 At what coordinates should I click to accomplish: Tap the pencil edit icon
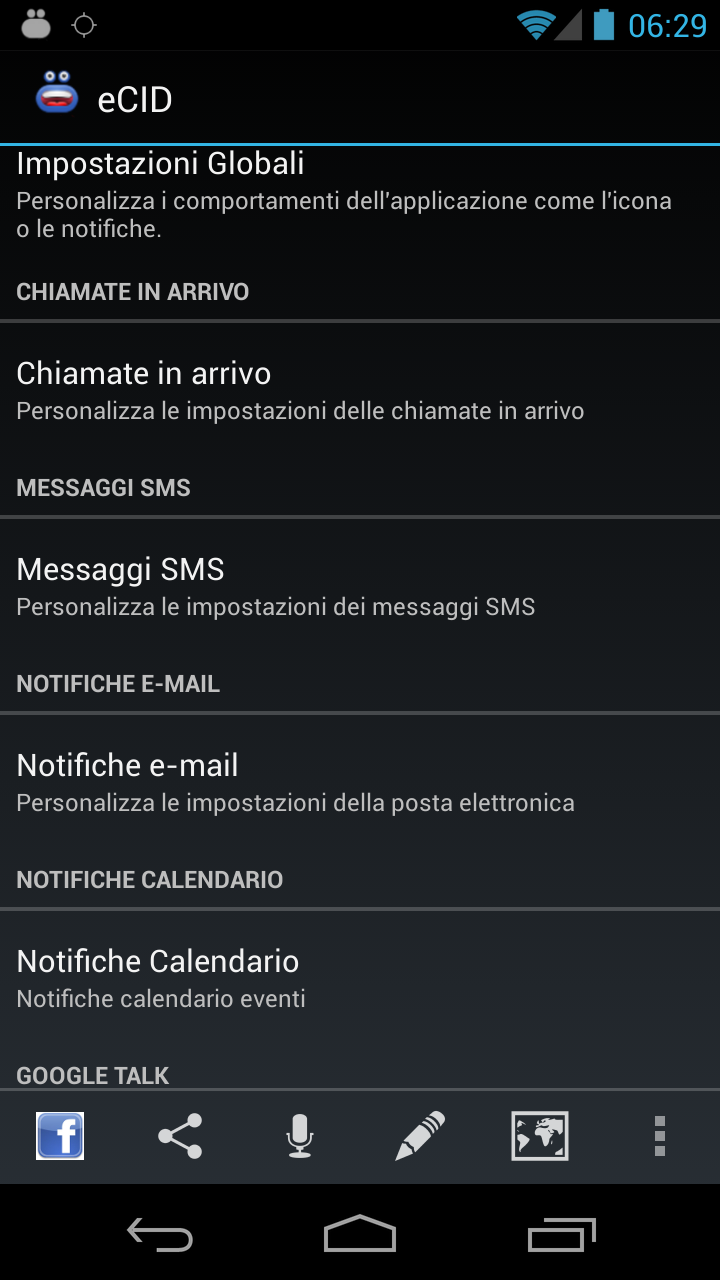tap(420, 1136)
